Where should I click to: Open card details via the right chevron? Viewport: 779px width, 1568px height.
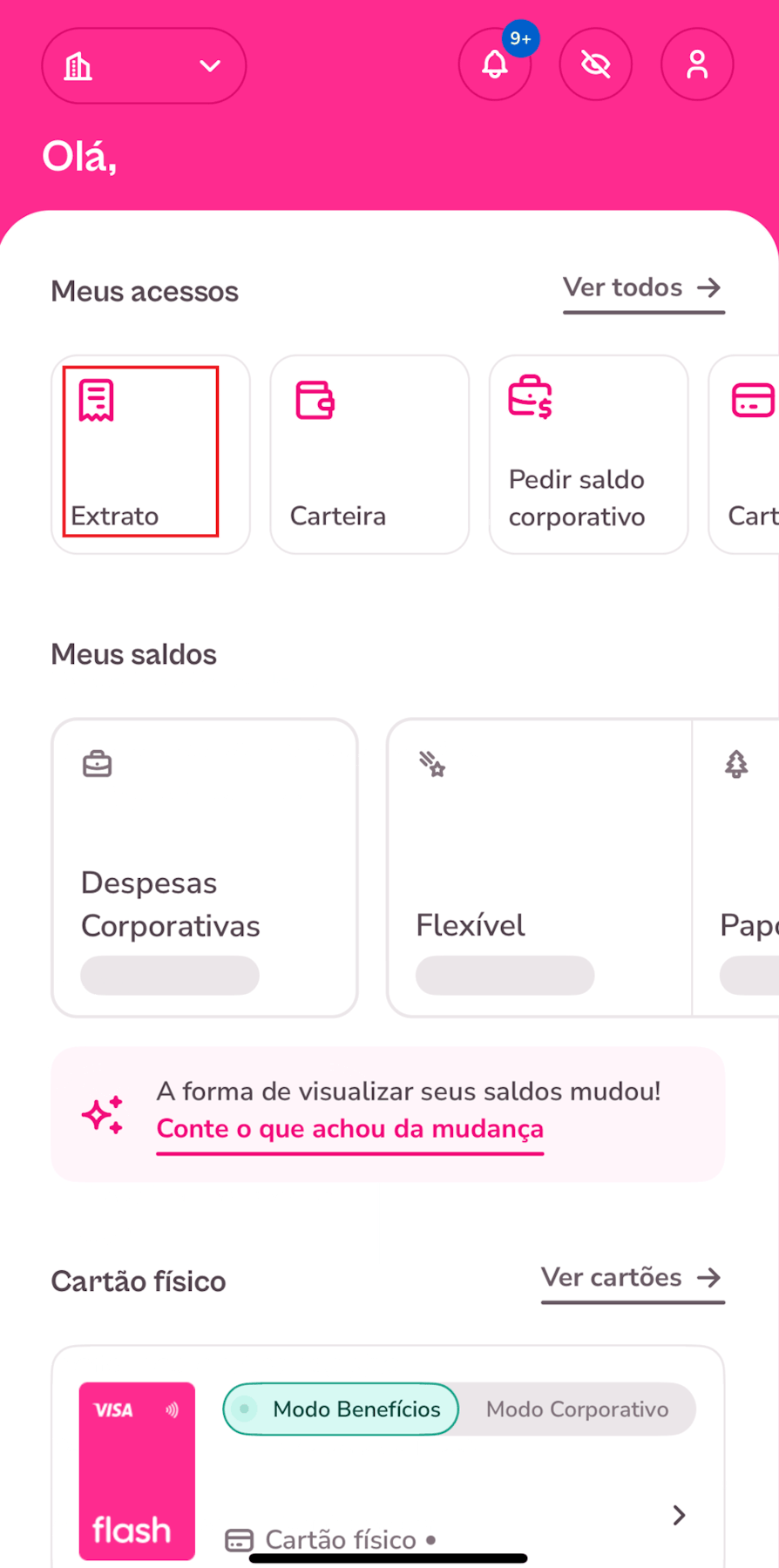[x=678, y=1516]
